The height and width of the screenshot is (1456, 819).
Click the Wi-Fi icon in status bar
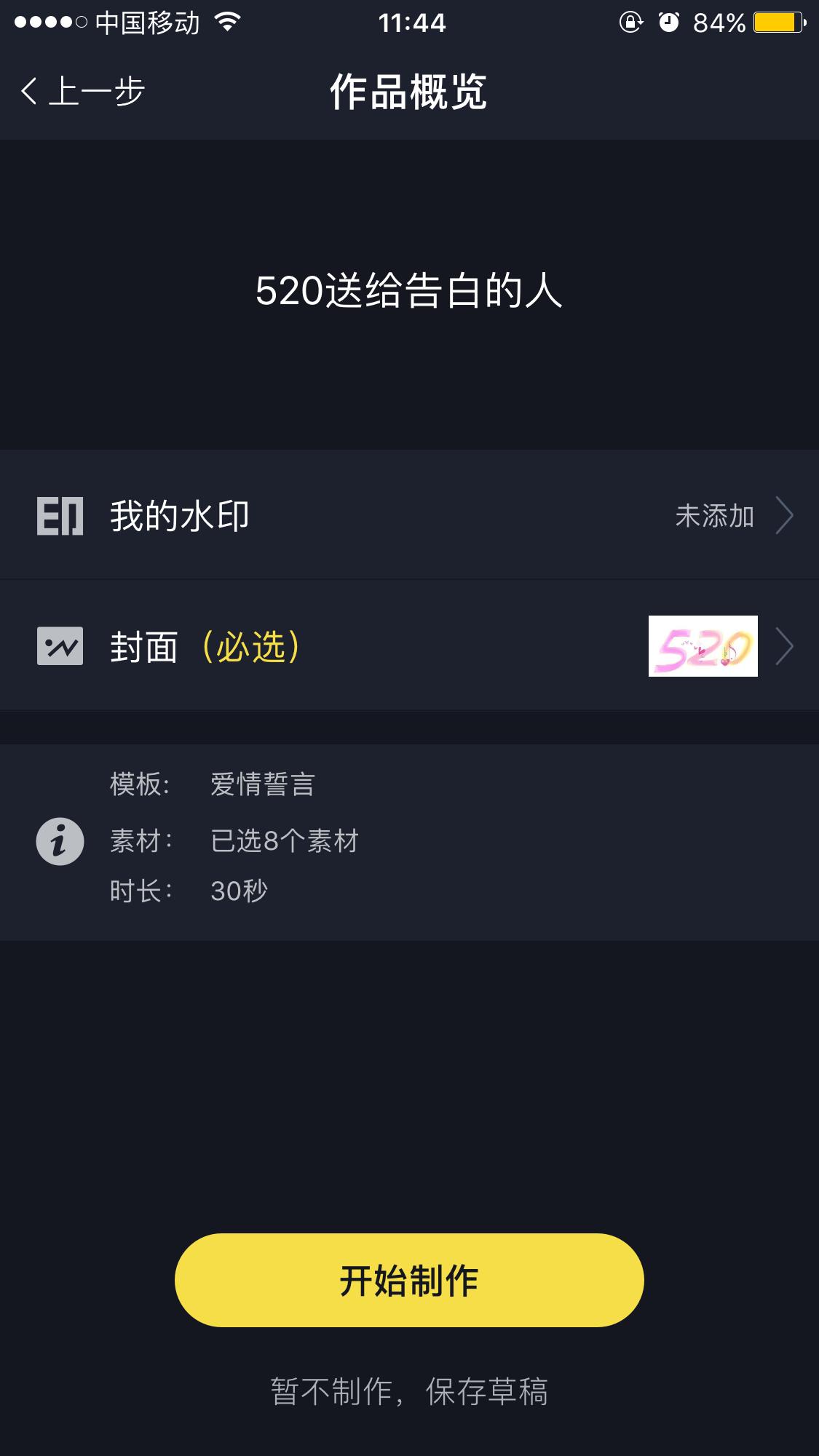click(x=226, y=22)
